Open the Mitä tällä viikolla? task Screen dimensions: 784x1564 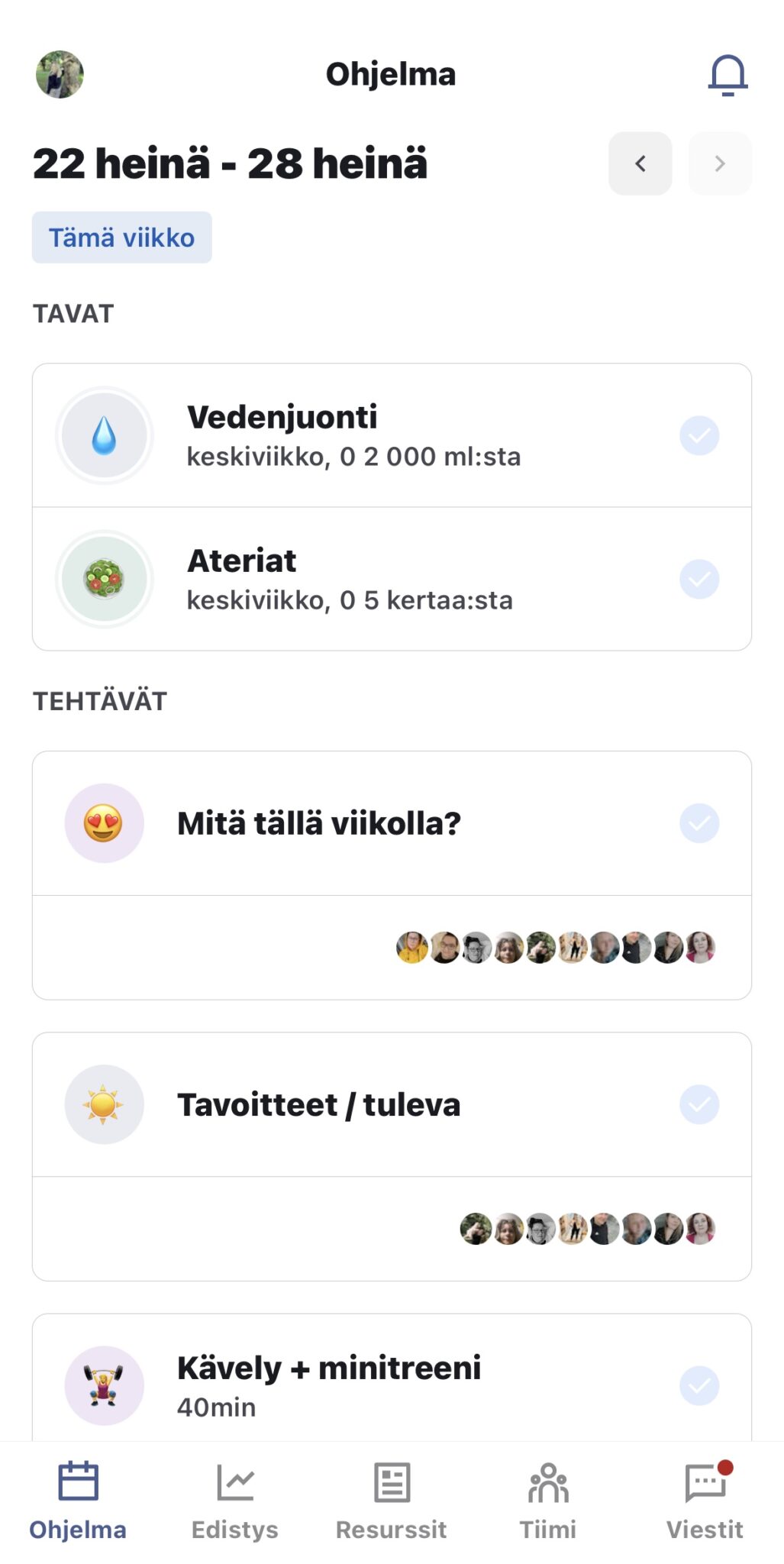click(x=319, y=823)
